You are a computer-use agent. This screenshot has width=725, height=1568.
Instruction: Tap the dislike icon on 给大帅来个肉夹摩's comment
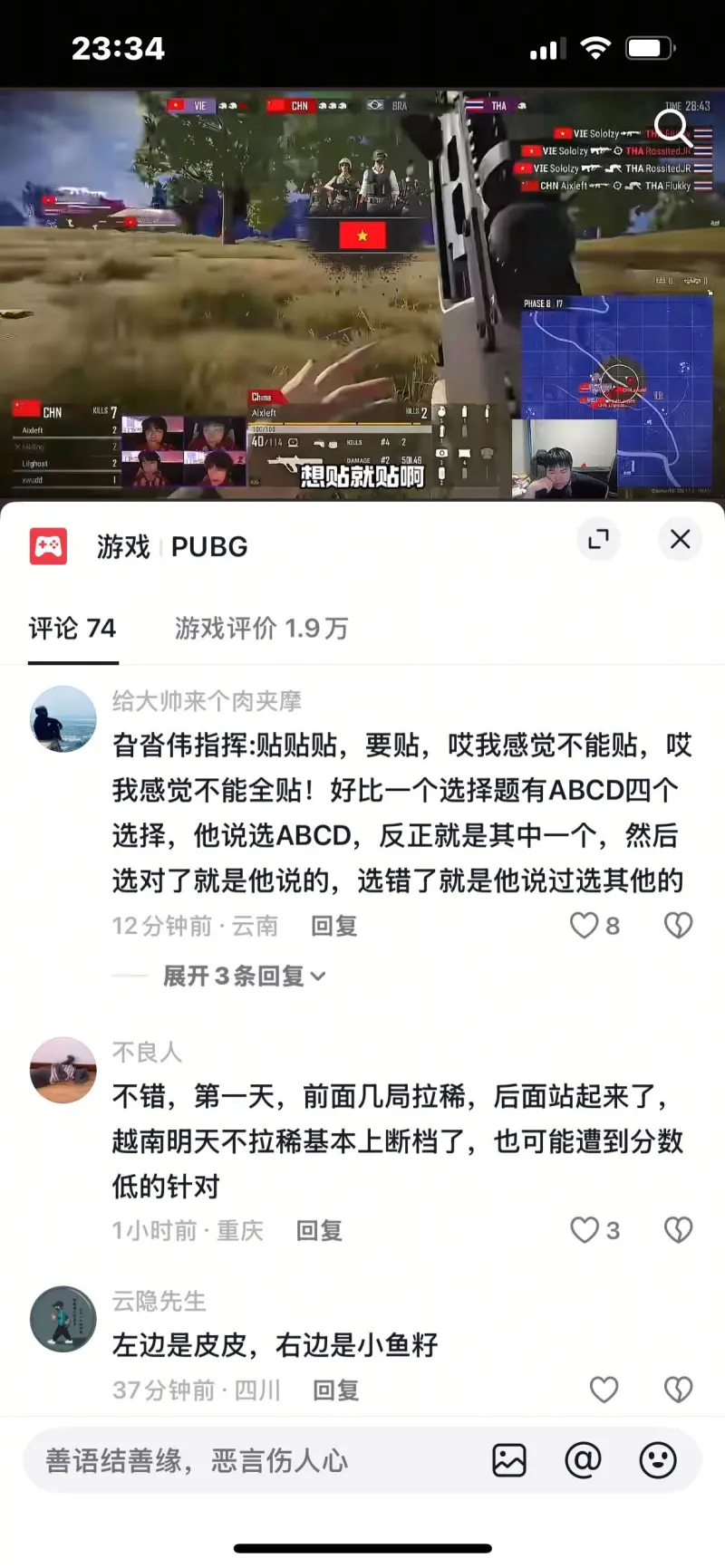pyautogui.click(x=678, y=925)
